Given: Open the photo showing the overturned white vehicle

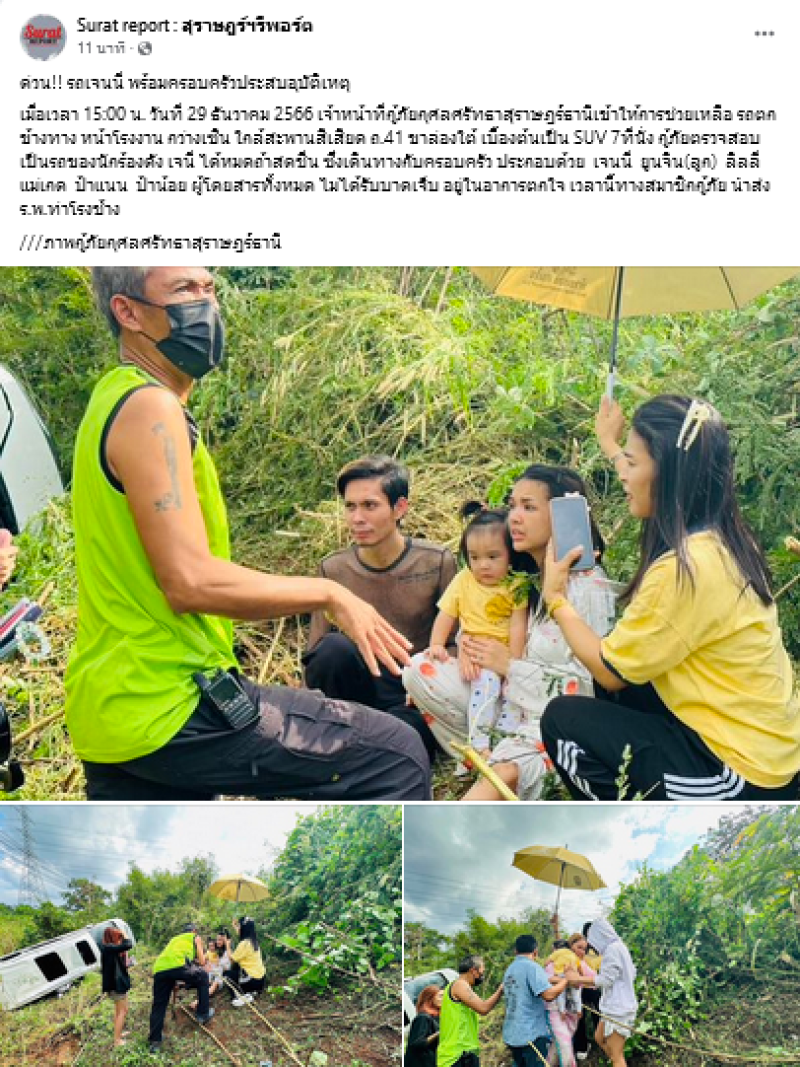Looking at the screenshot, I should [x=200, y=935].
